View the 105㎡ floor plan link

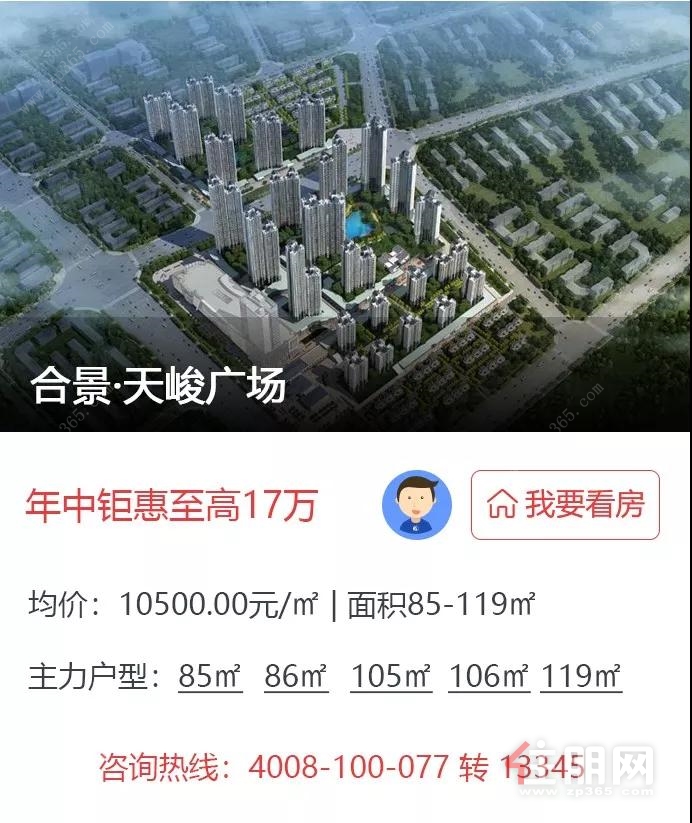point(391,676)
